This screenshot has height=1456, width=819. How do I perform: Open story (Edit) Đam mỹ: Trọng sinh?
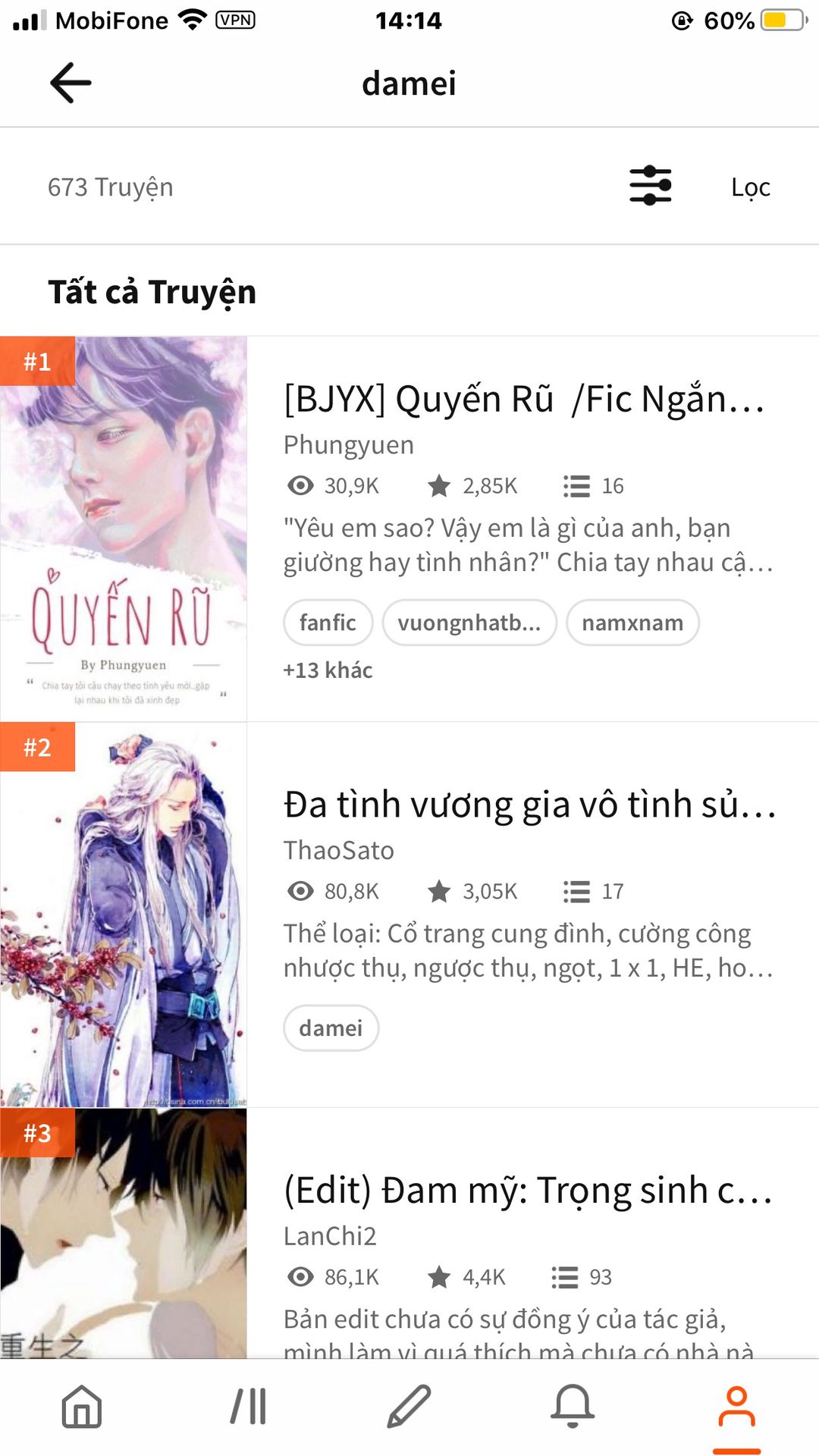528,1191
